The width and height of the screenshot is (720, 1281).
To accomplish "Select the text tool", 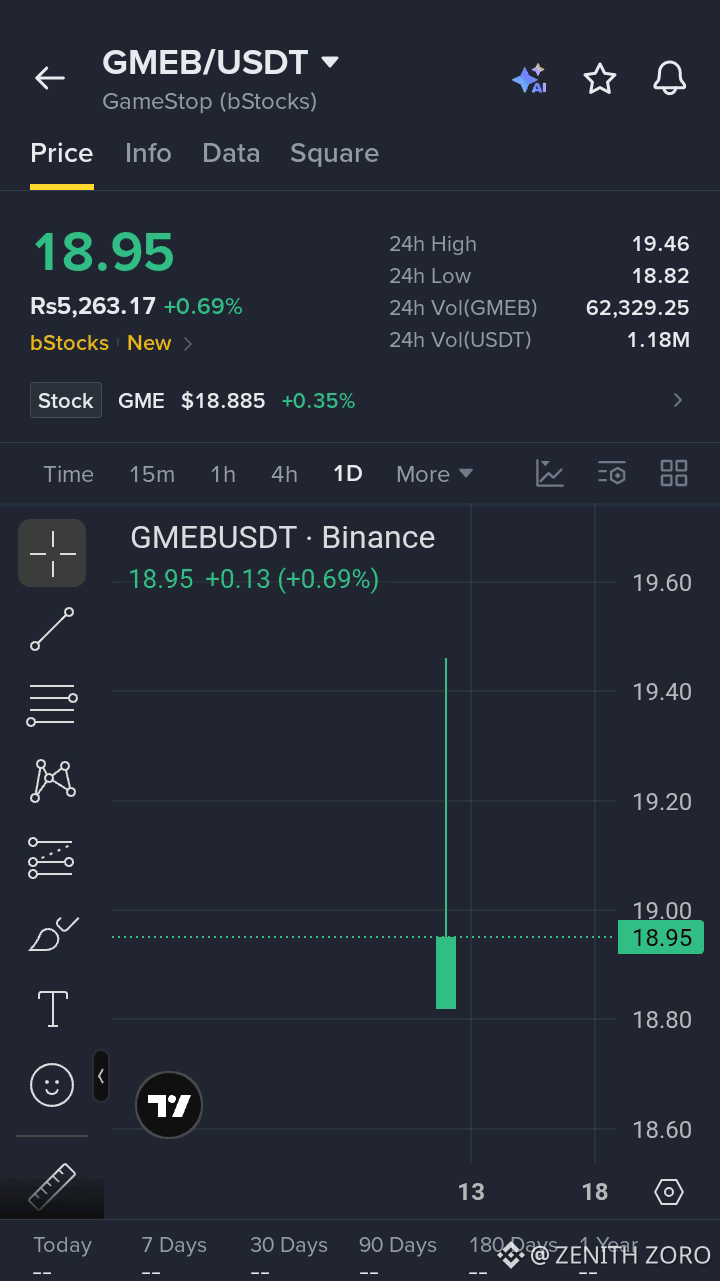I will [52, 1009].
